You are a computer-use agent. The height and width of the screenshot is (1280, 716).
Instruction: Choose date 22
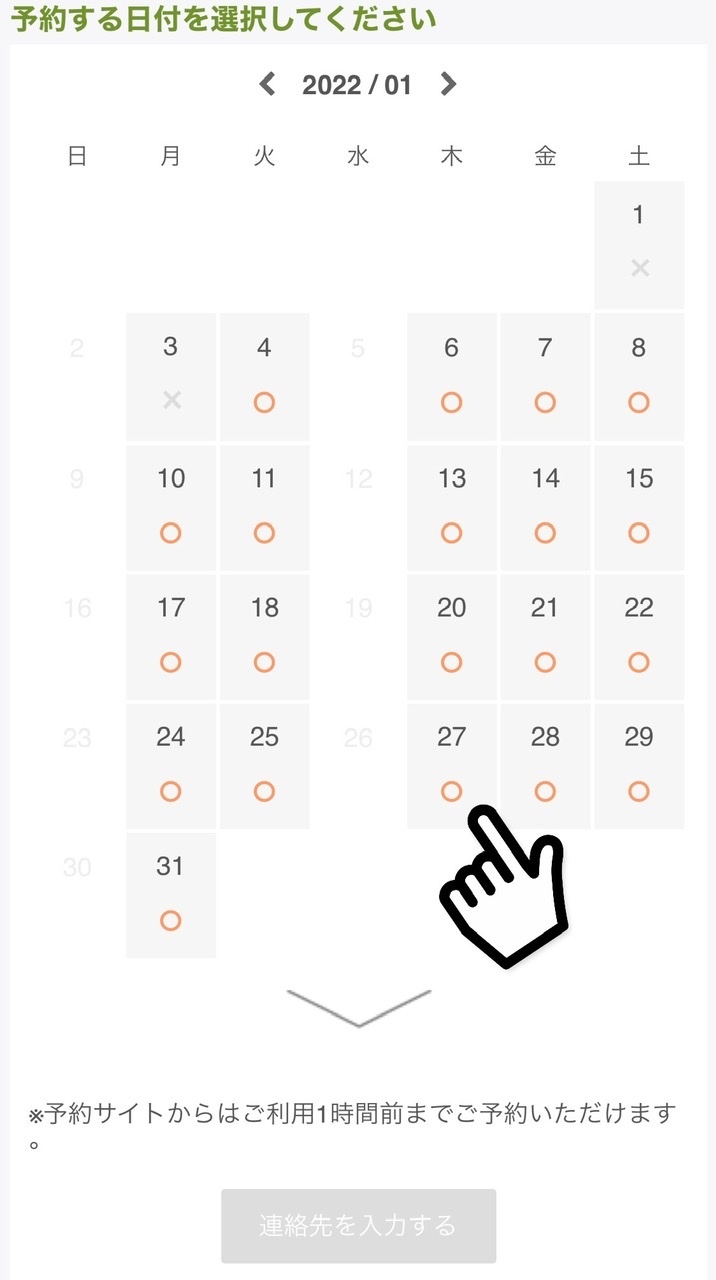639,636
